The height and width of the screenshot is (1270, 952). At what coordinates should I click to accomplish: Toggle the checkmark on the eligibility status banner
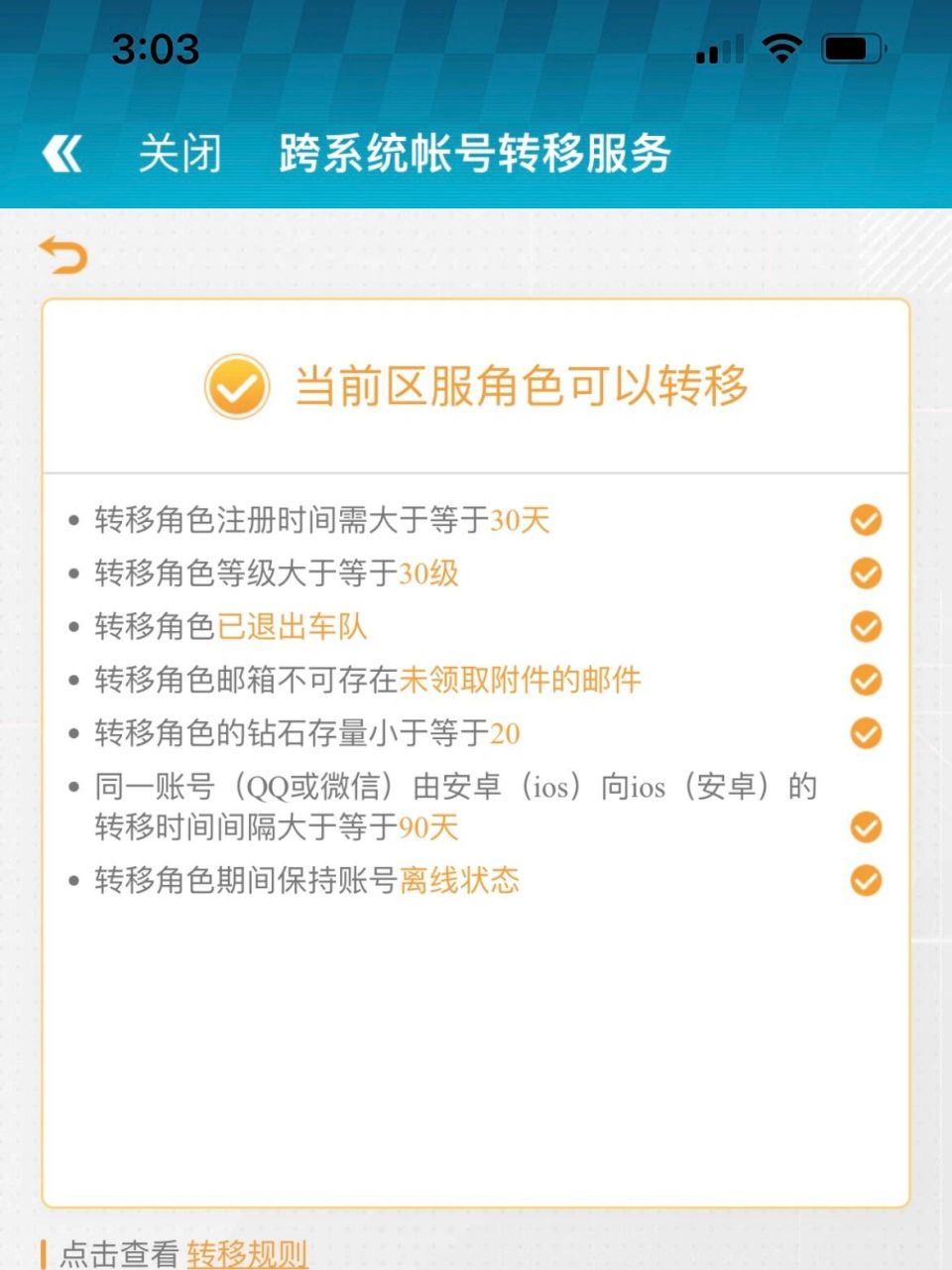click(235, 387)
